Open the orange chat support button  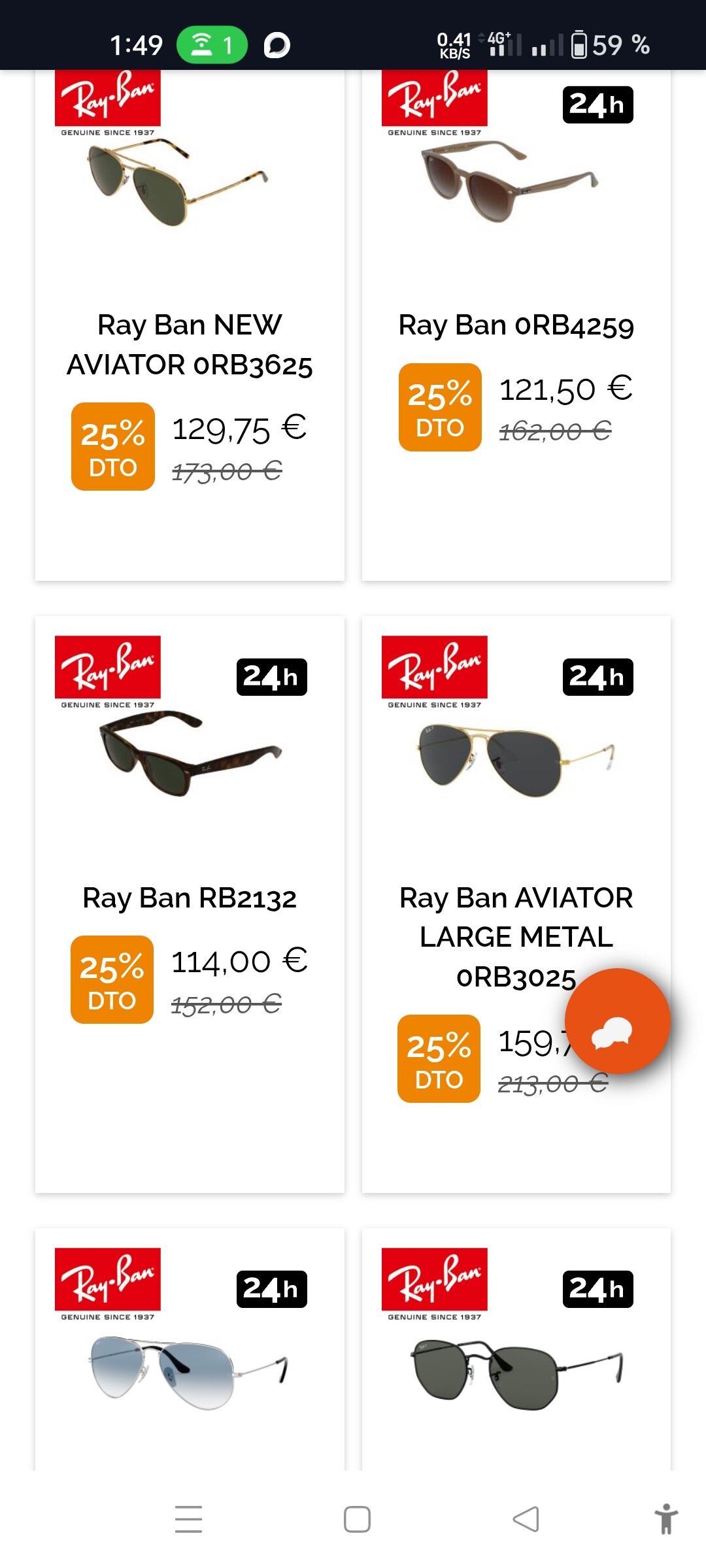[x=617, y=1021]
